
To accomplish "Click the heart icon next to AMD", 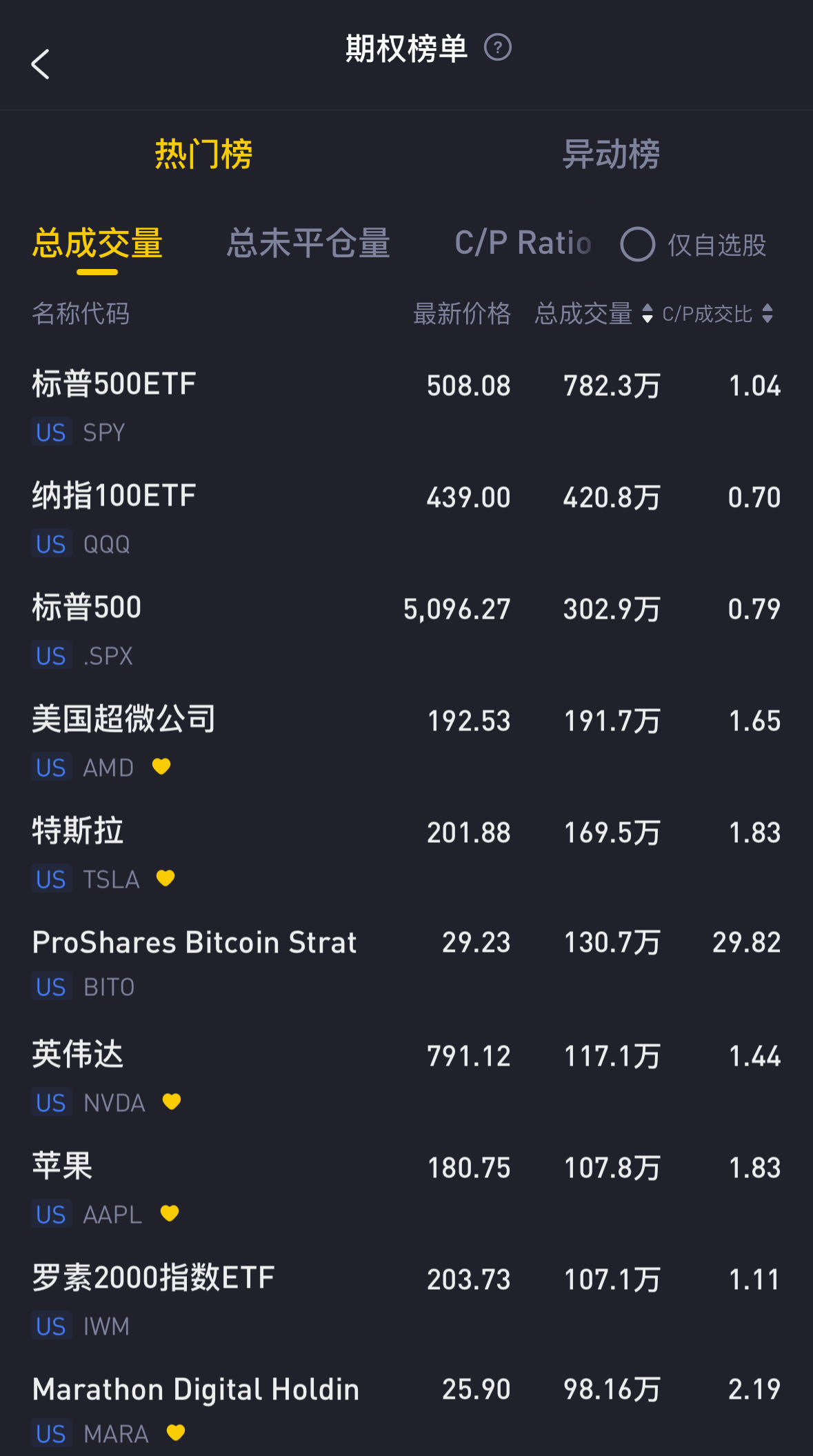I will [x=163, y=767].
